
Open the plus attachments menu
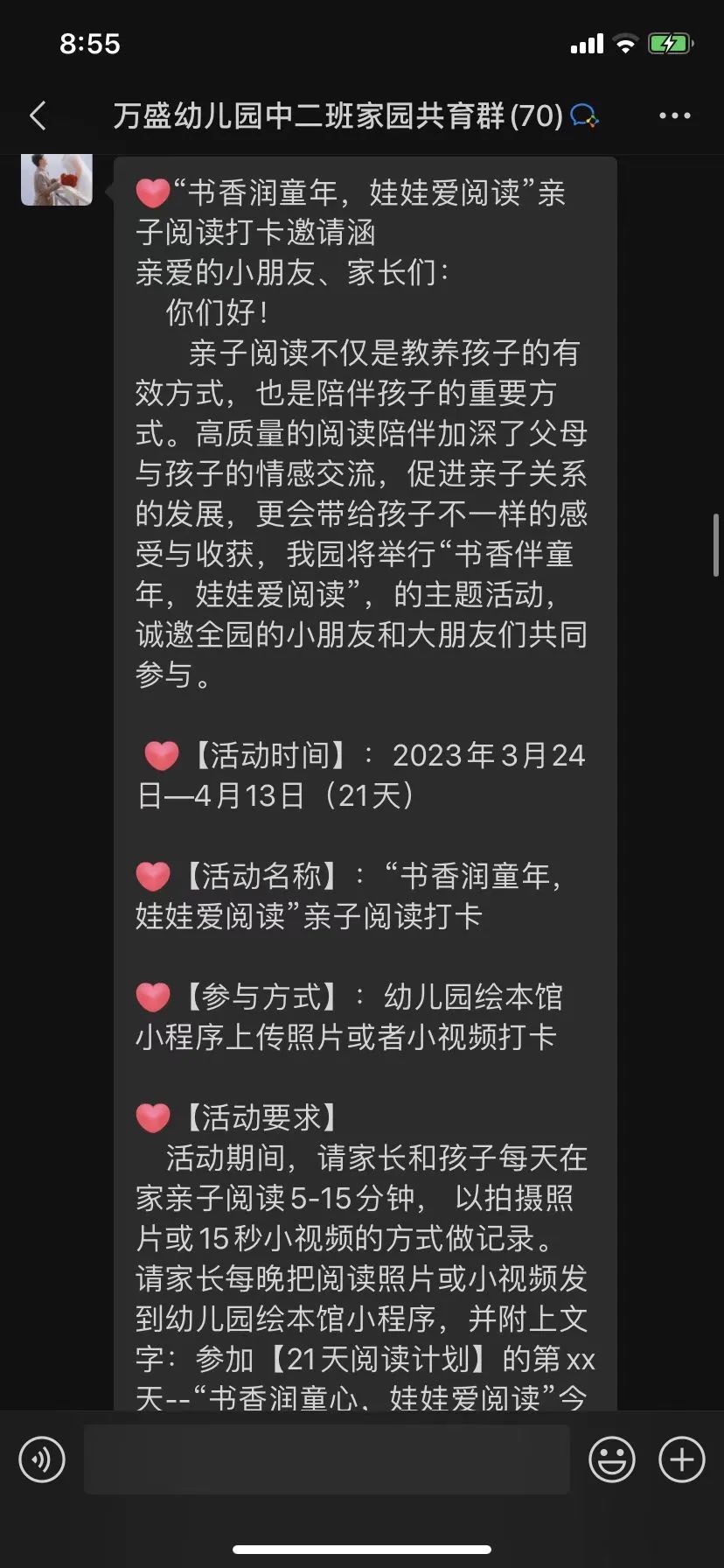(681, 1459)
